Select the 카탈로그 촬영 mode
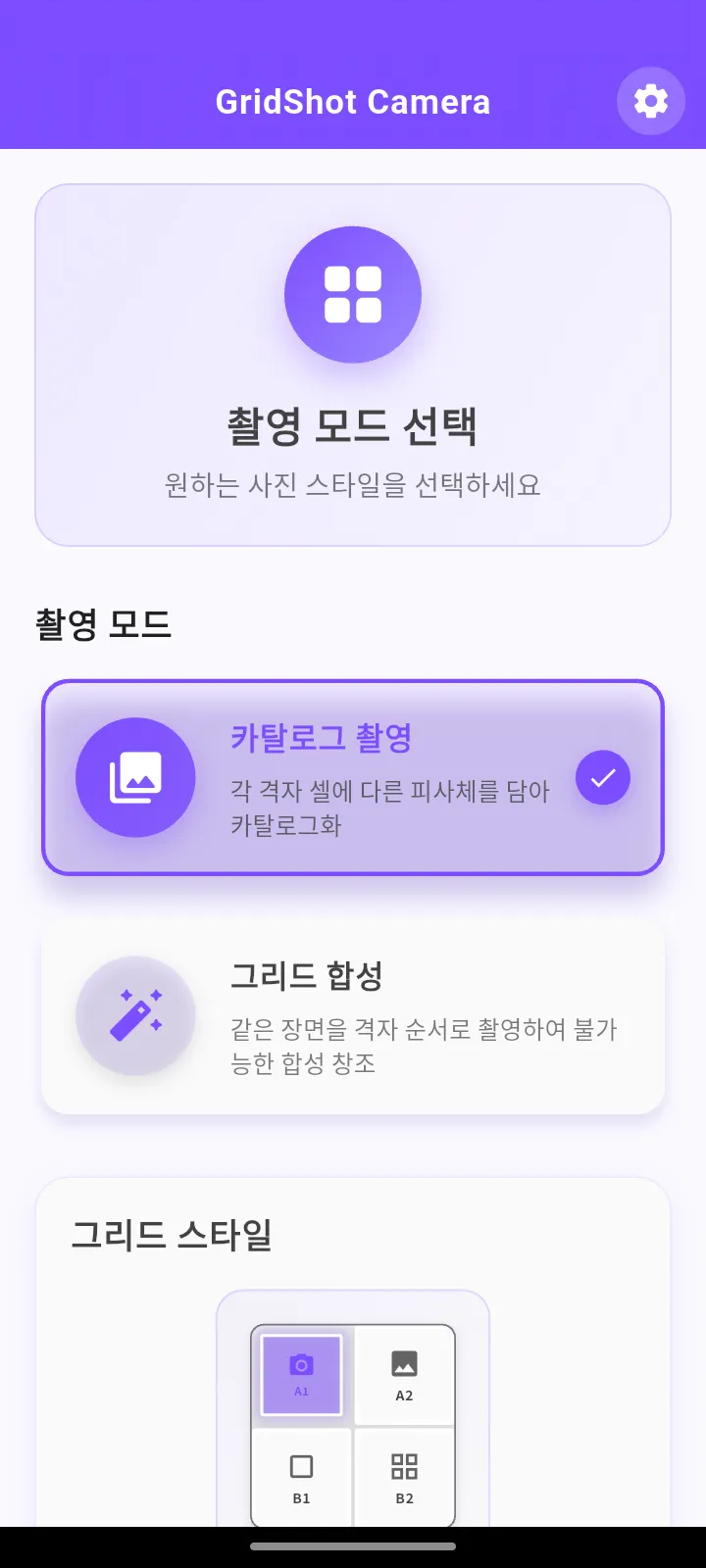 coord(353,777)
